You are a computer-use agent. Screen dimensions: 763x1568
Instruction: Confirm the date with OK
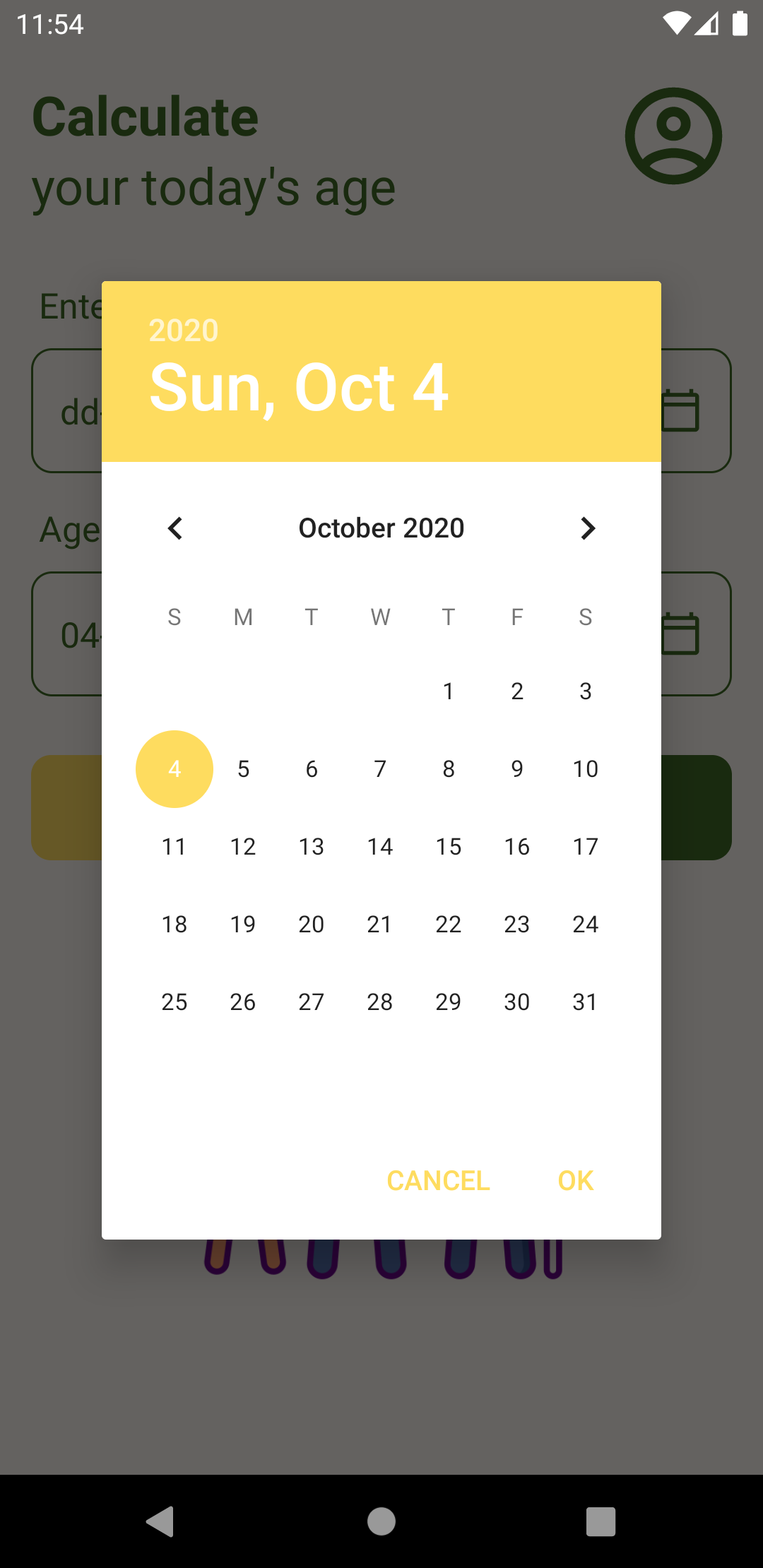576,1180
